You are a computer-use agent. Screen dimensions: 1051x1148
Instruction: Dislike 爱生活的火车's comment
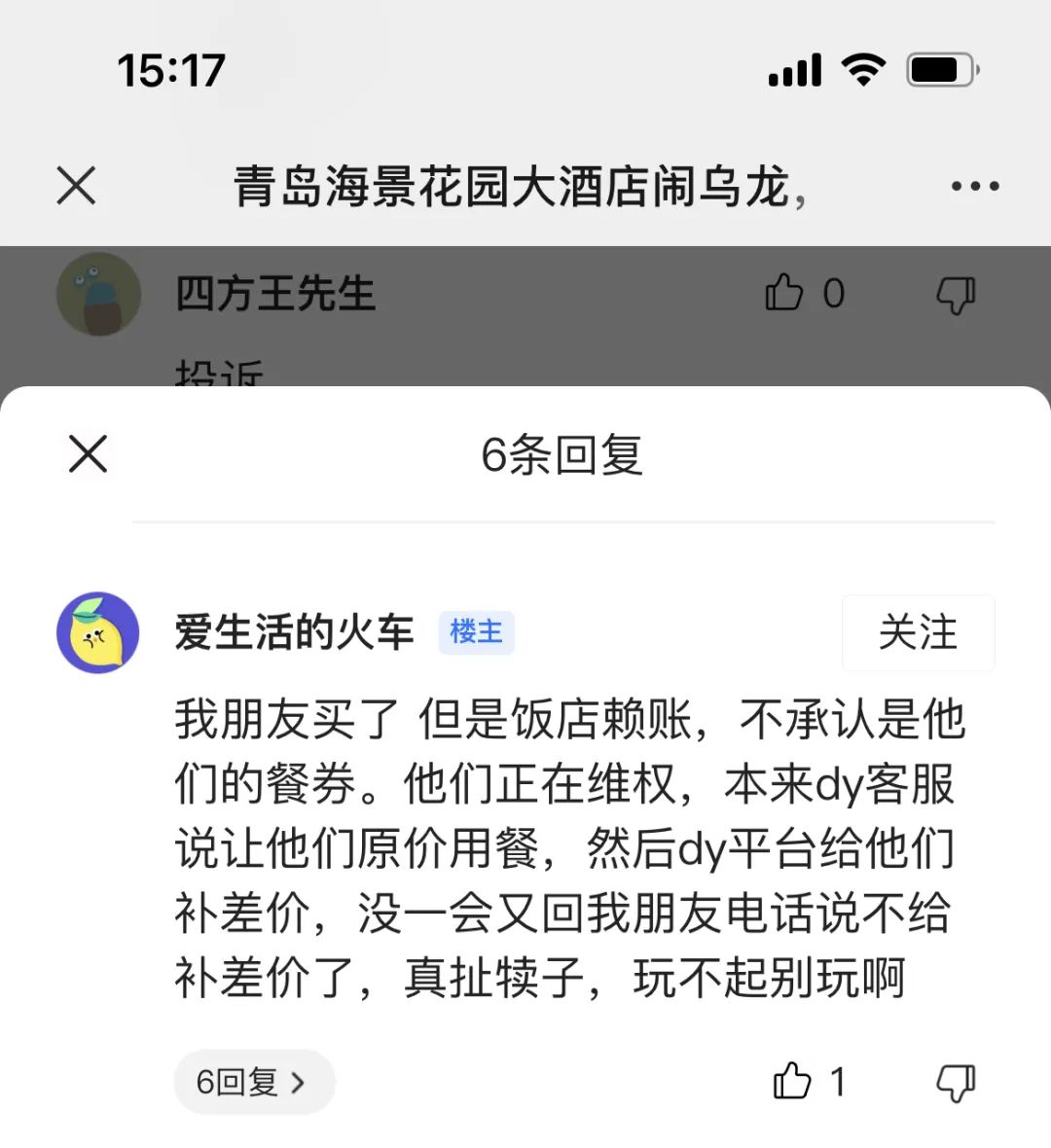tap(955, 1081)
